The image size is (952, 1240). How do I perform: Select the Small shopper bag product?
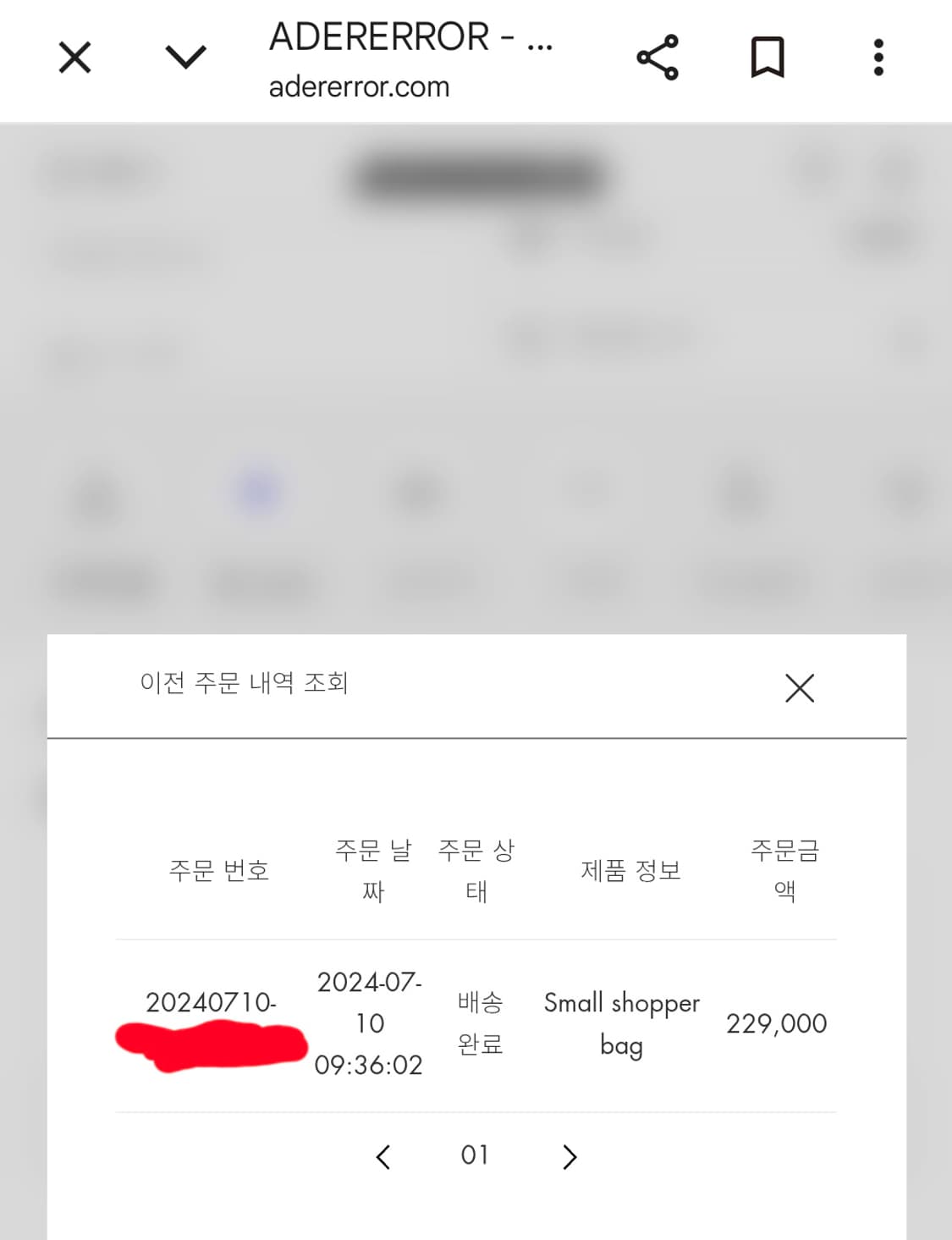point(623,1024)
